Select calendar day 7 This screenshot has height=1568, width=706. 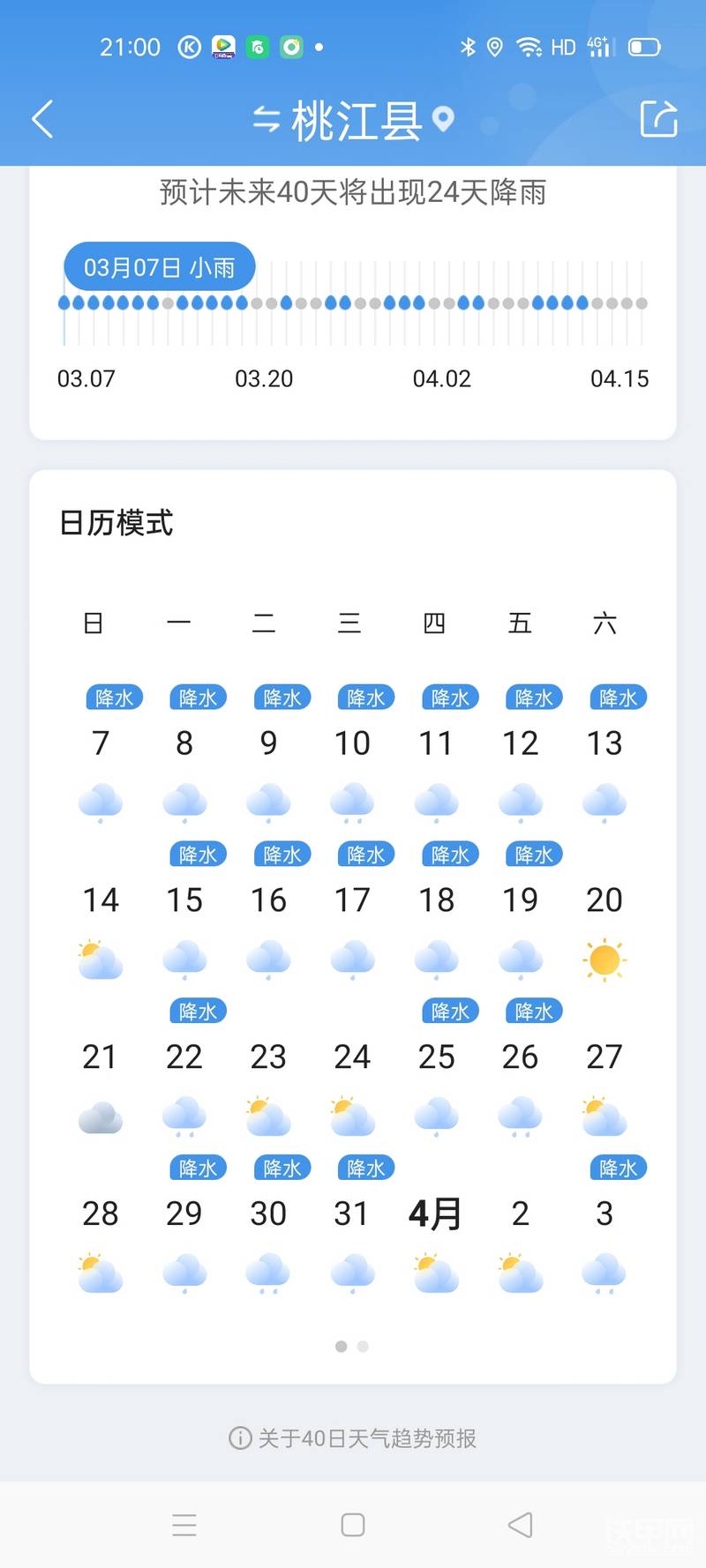point(101,754)
